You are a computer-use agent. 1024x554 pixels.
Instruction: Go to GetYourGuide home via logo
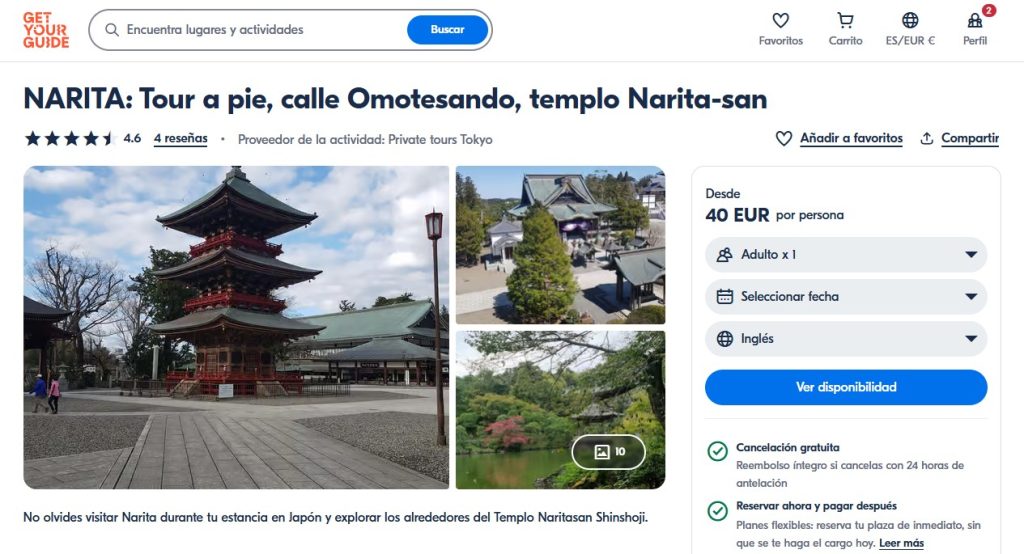(45, 30)
